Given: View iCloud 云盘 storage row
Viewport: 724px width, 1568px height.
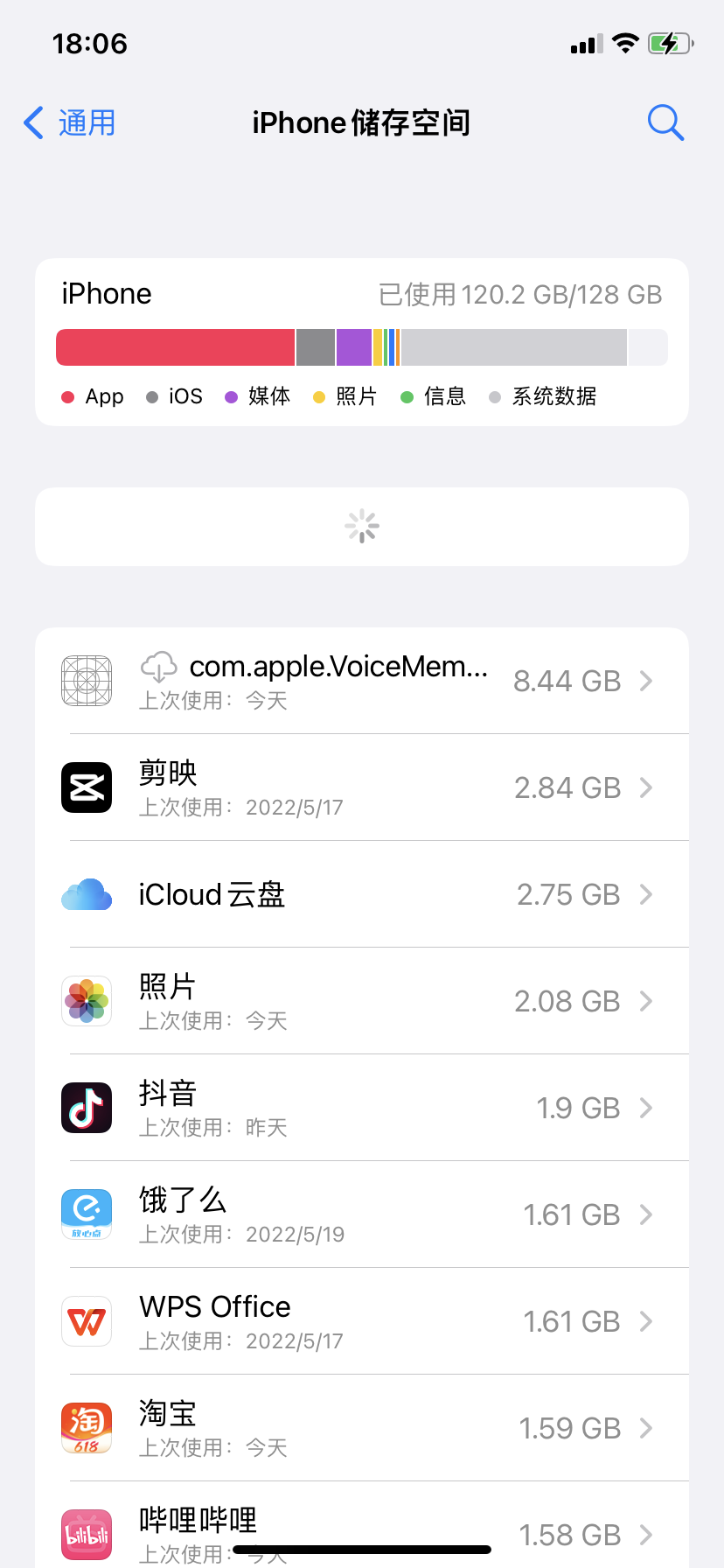Looking at the screenshot, I should tap(362, 894).
